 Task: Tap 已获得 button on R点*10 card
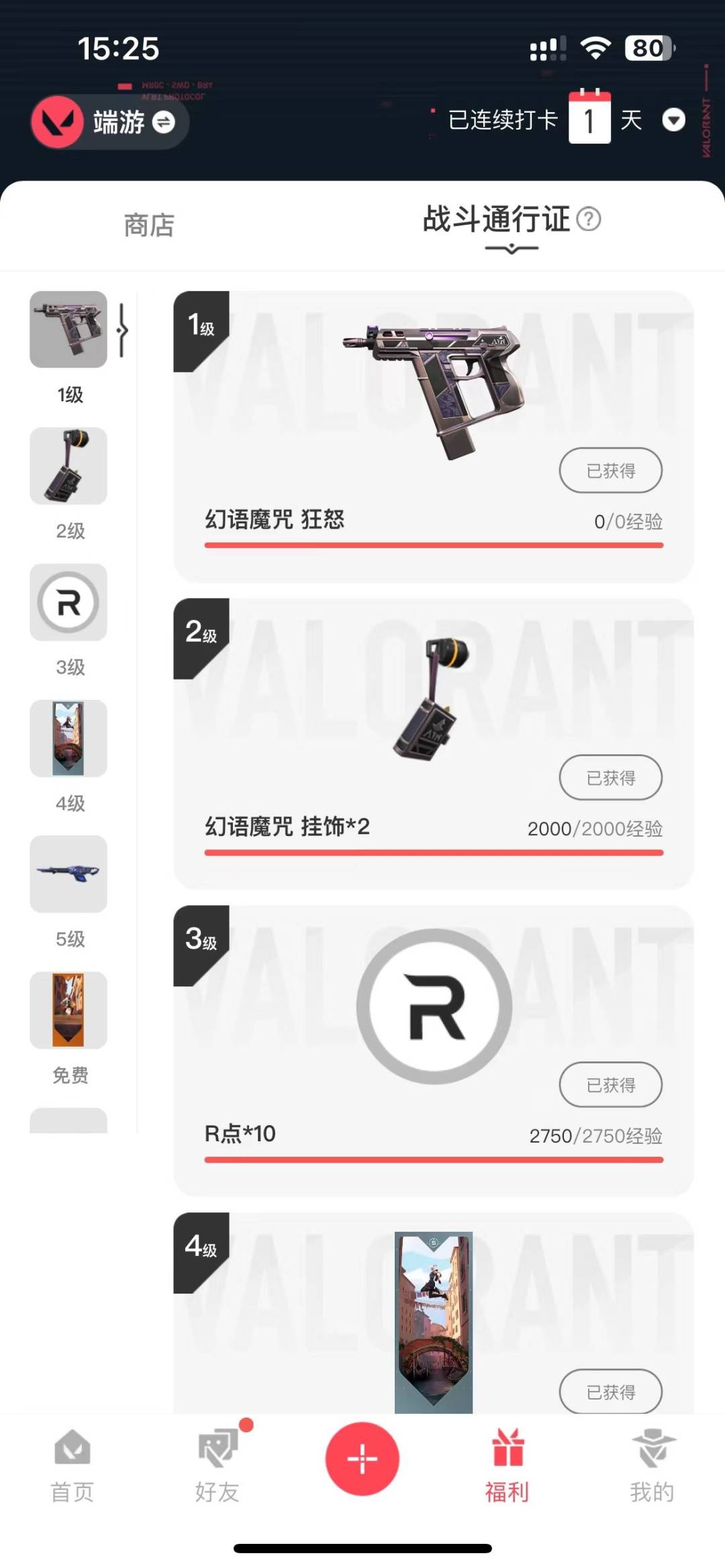(x=610, y=1085)
